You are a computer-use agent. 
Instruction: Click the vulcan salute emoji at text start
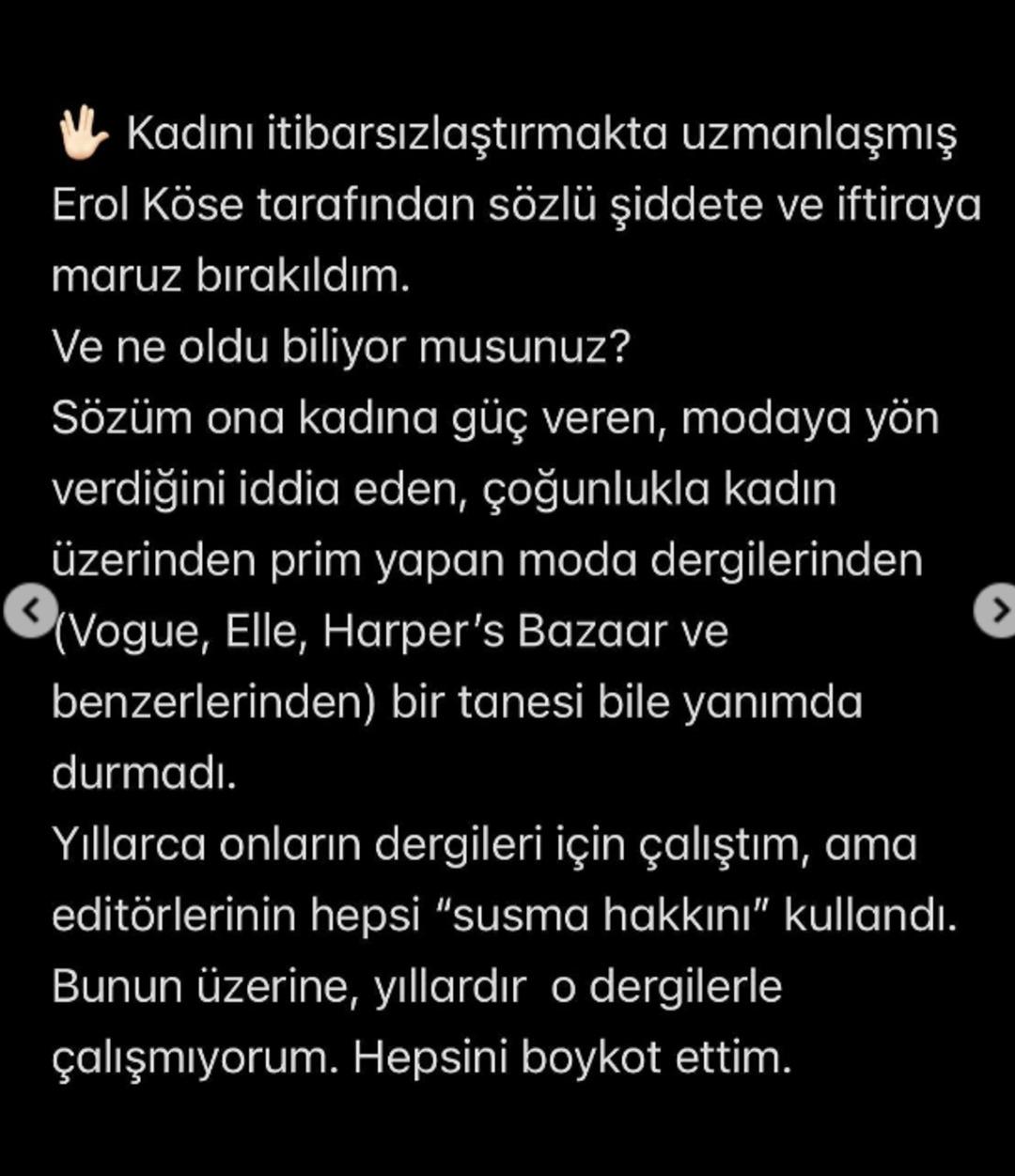coord(83,132)
